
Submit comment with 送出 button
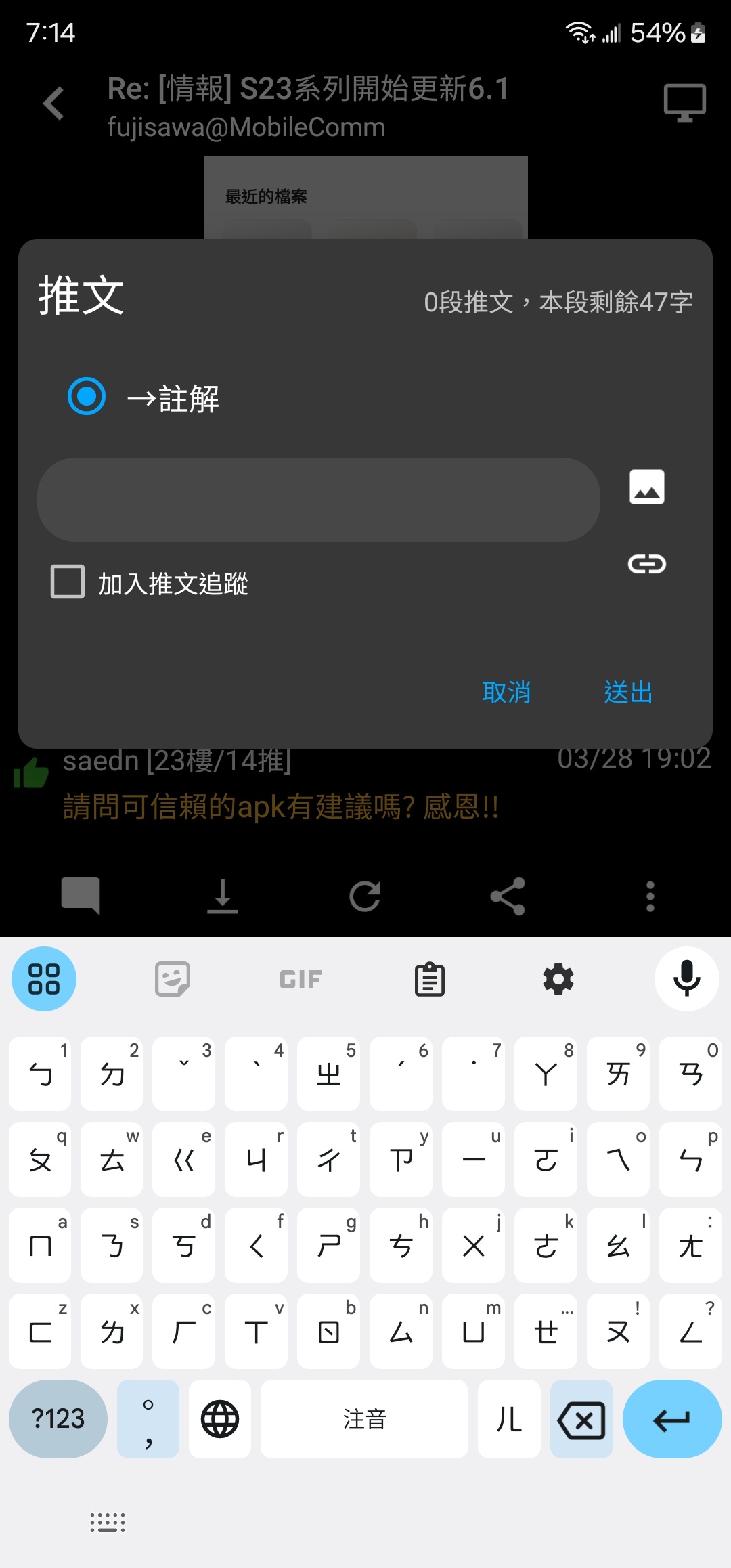tap(627, 692)
